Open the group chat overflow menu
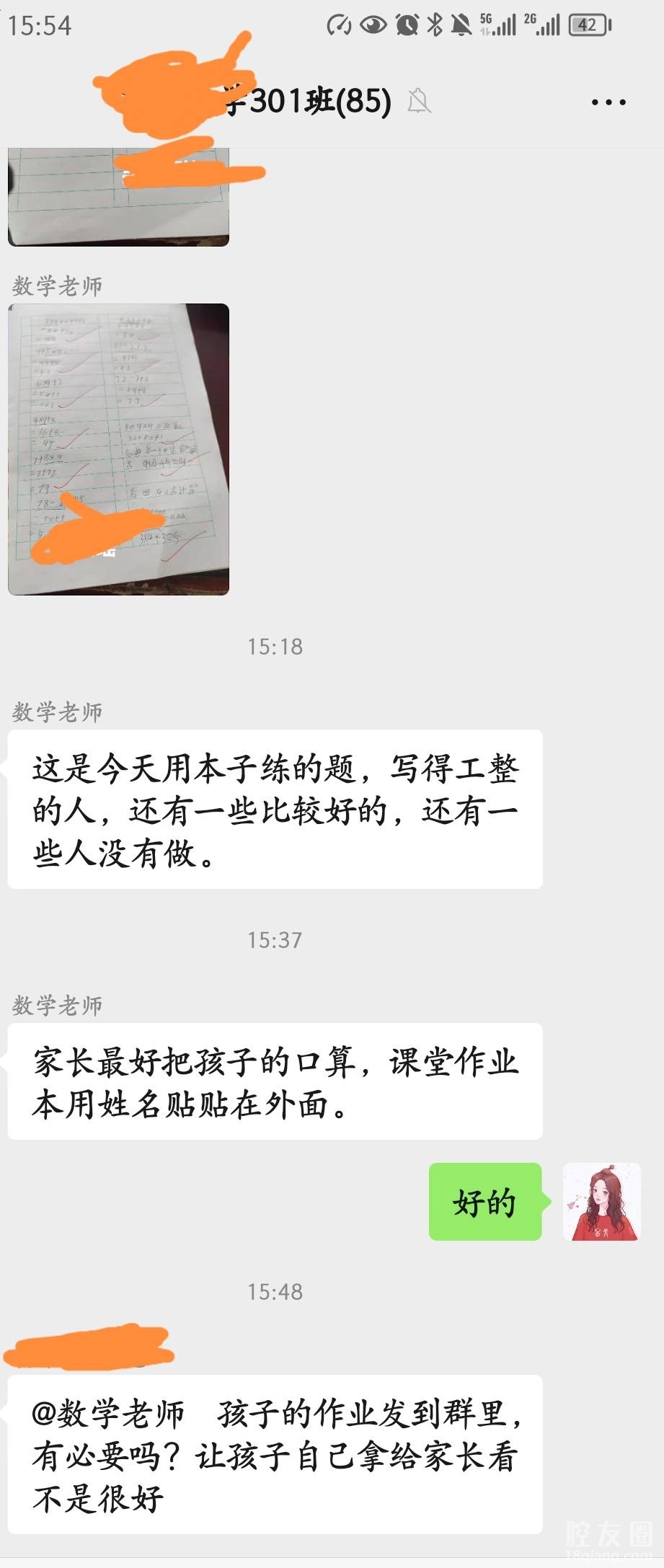Image resolution: width=664 pixels, height=1568 pixels. click(x=608, y=102)
